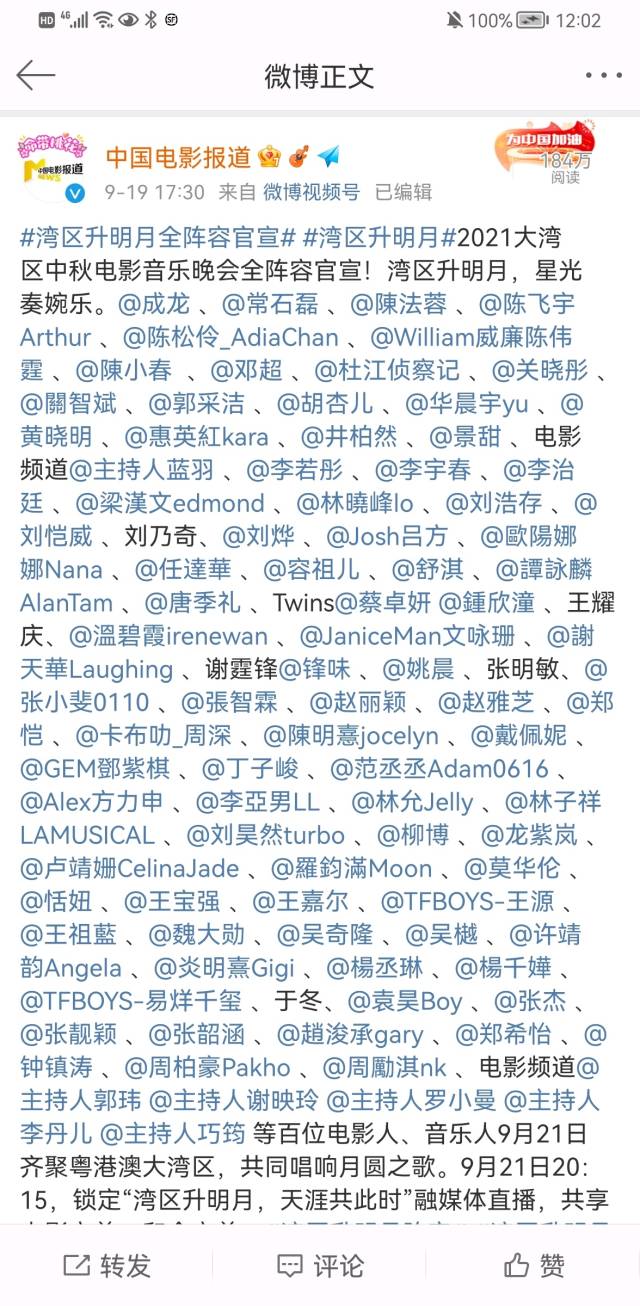Open hashtag #湾区升明月全阵容官宣#

(x=157, y=238)
